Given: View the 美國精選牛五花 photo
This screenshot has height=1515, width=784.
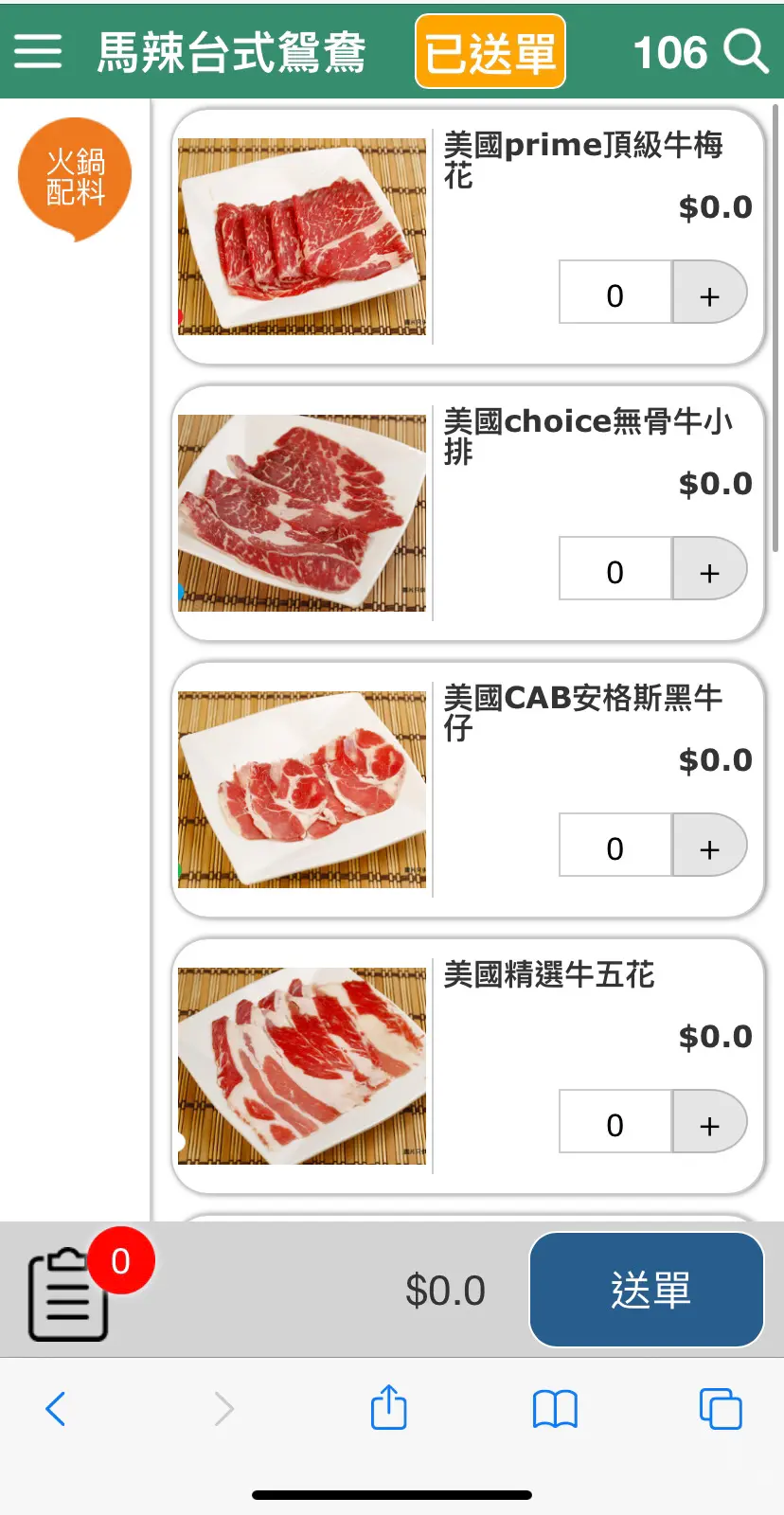Looking at the screenshot, I should coord(302,1066).
